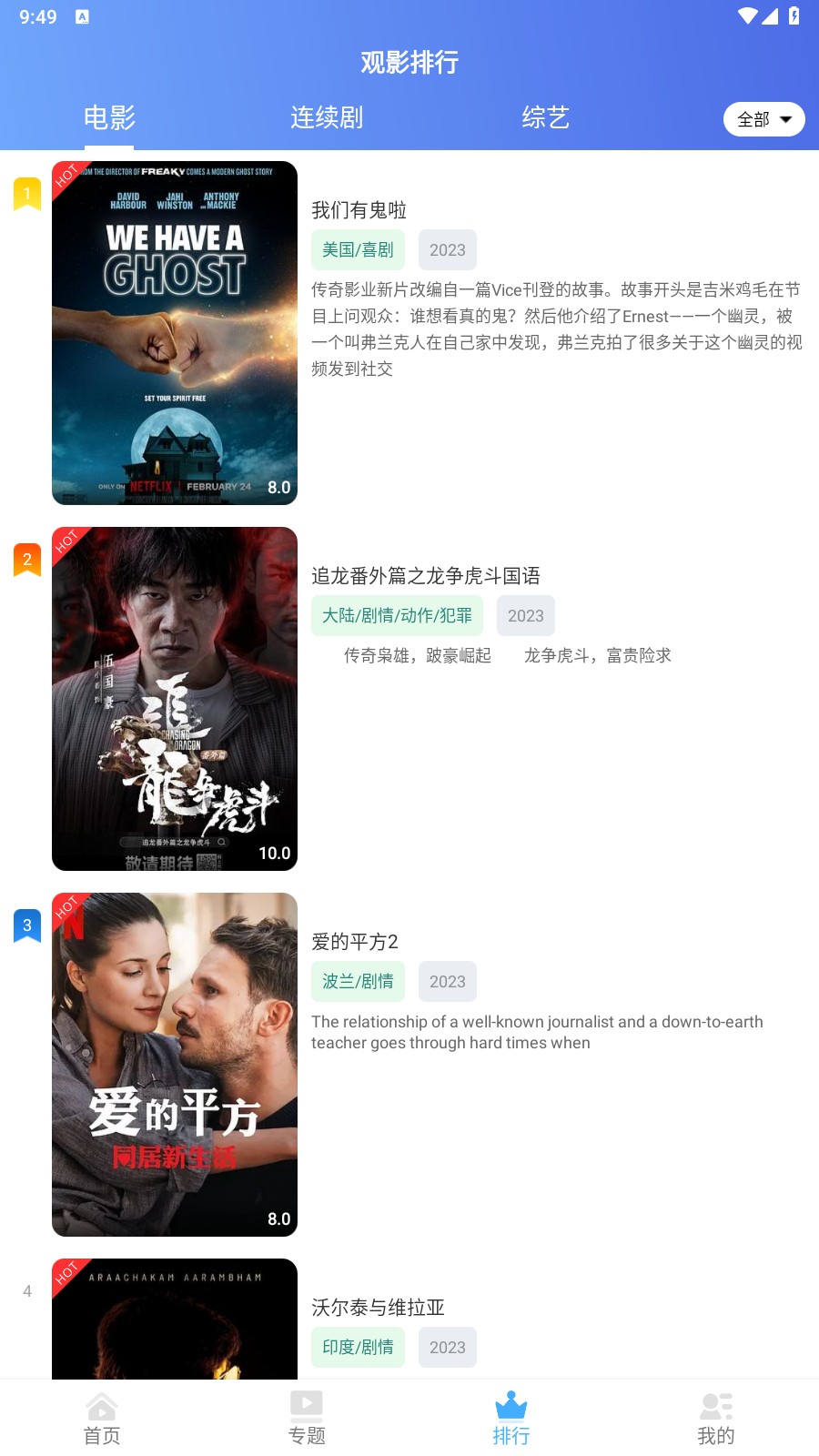Click the rank 2 badge beside 追龙番外篇
The width and height of the screenshot is (819, 1456).
point(26,560)
